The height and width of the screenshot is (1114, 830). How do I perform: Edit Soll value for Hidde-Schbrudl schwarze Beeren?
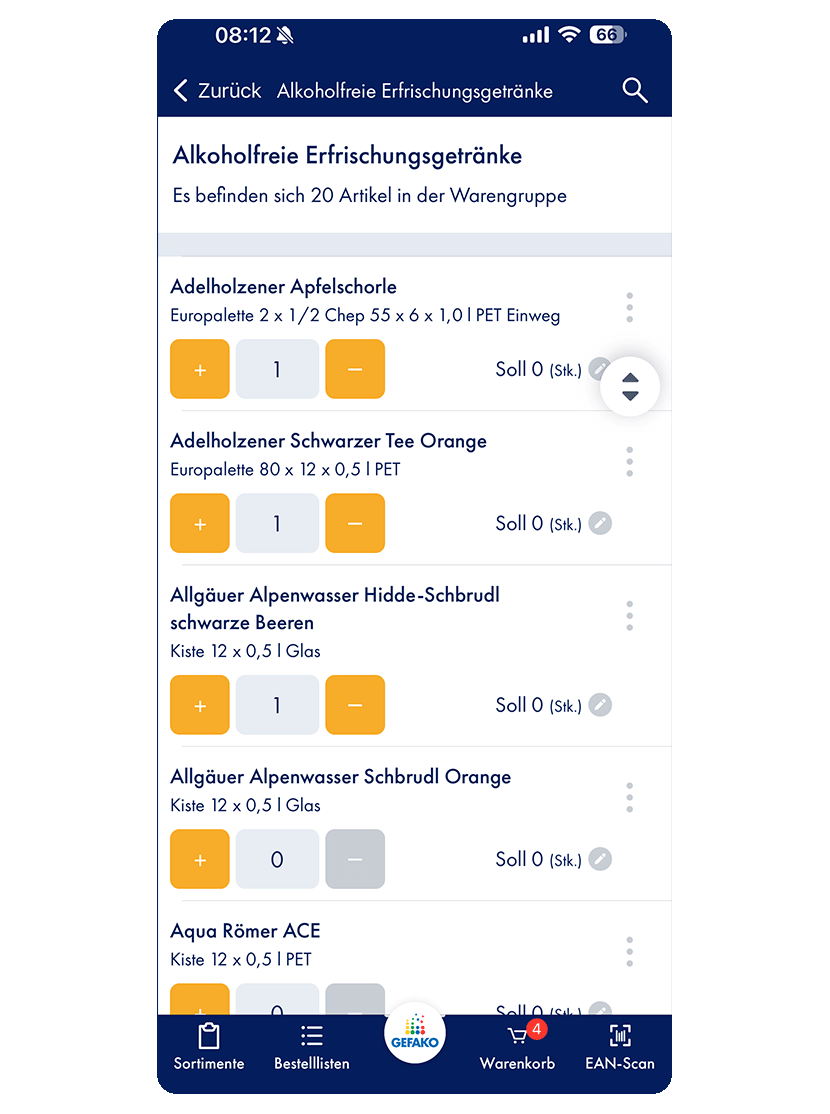pos(599,705)
